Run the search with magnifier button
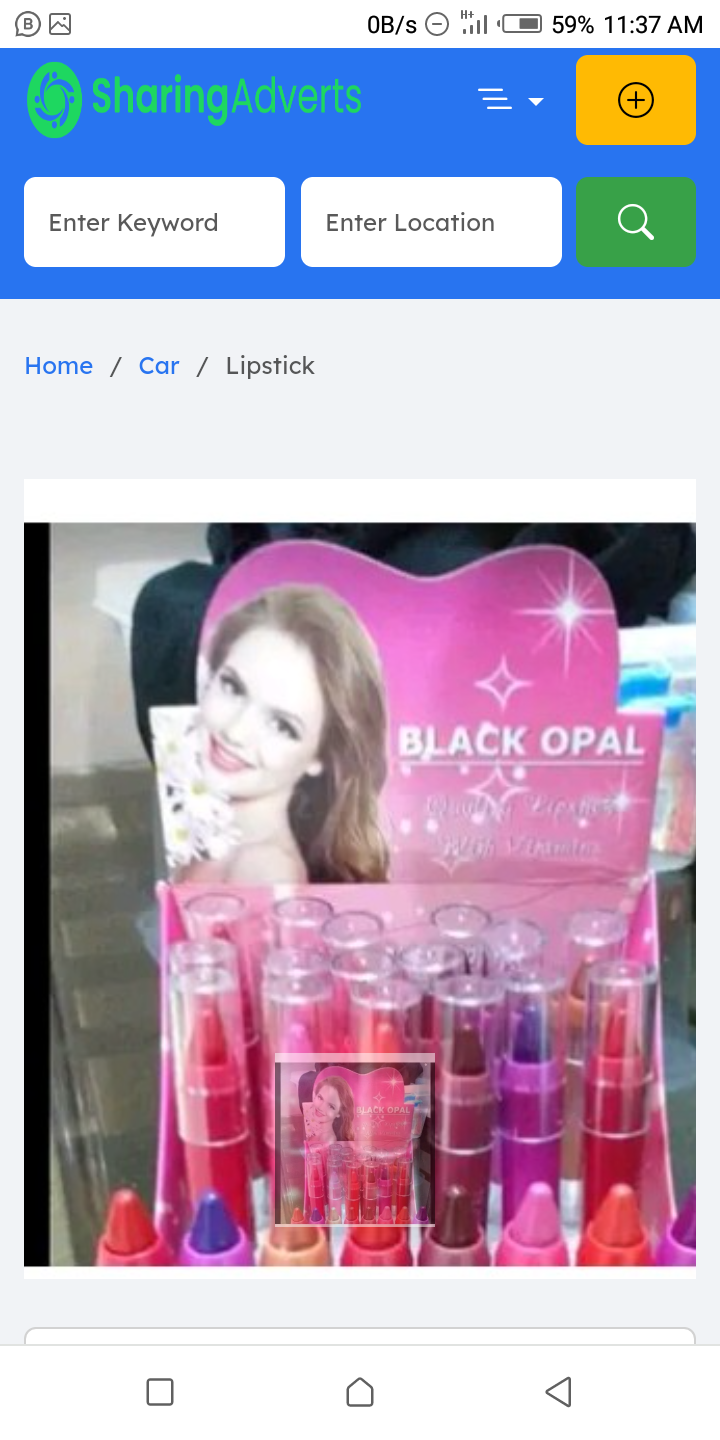720x1440 pixels. coord(635,222)
